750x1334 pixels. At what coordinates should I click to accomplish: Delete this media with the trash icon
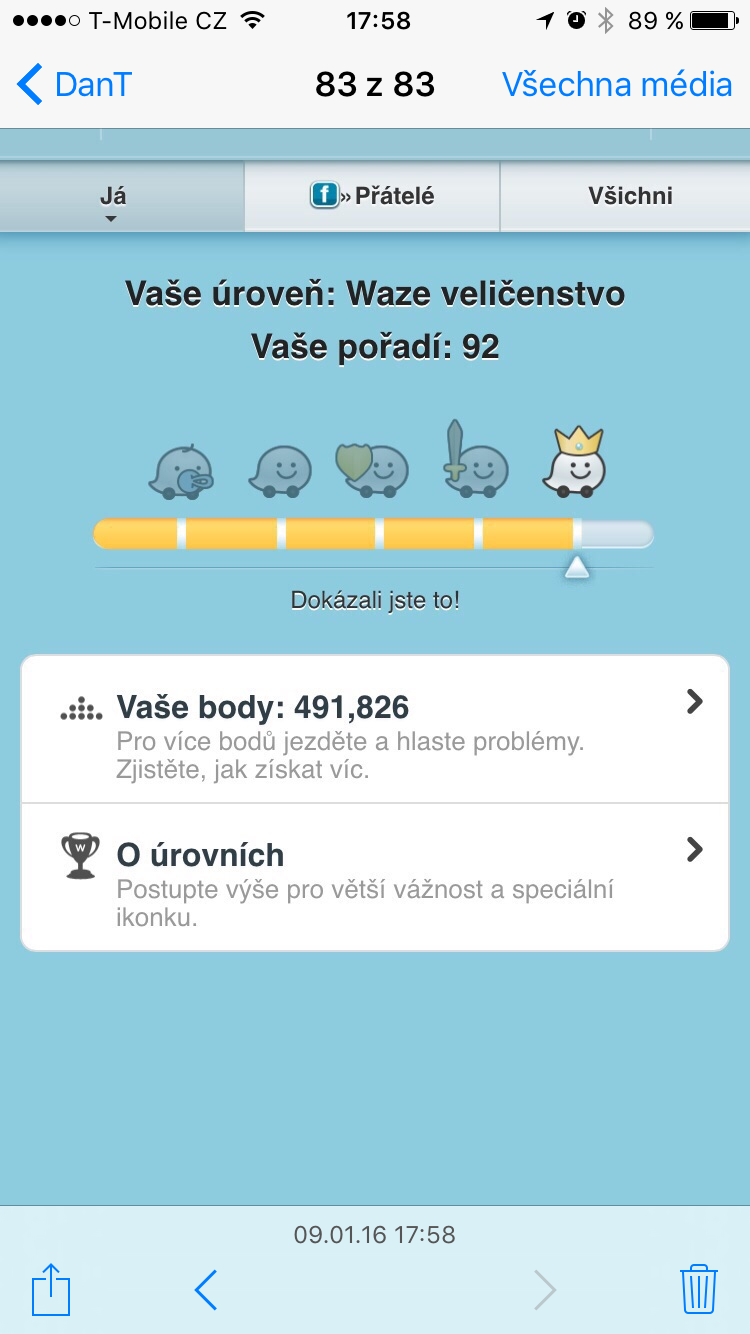698,1289
